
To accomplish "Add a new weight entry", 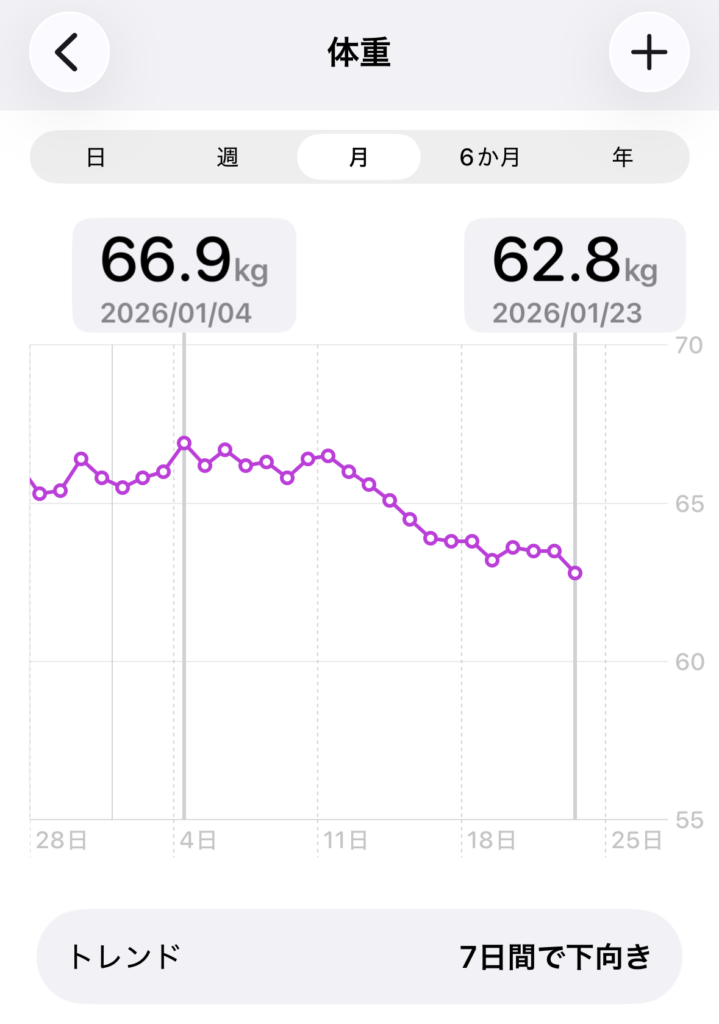I will tap(649, 53).
